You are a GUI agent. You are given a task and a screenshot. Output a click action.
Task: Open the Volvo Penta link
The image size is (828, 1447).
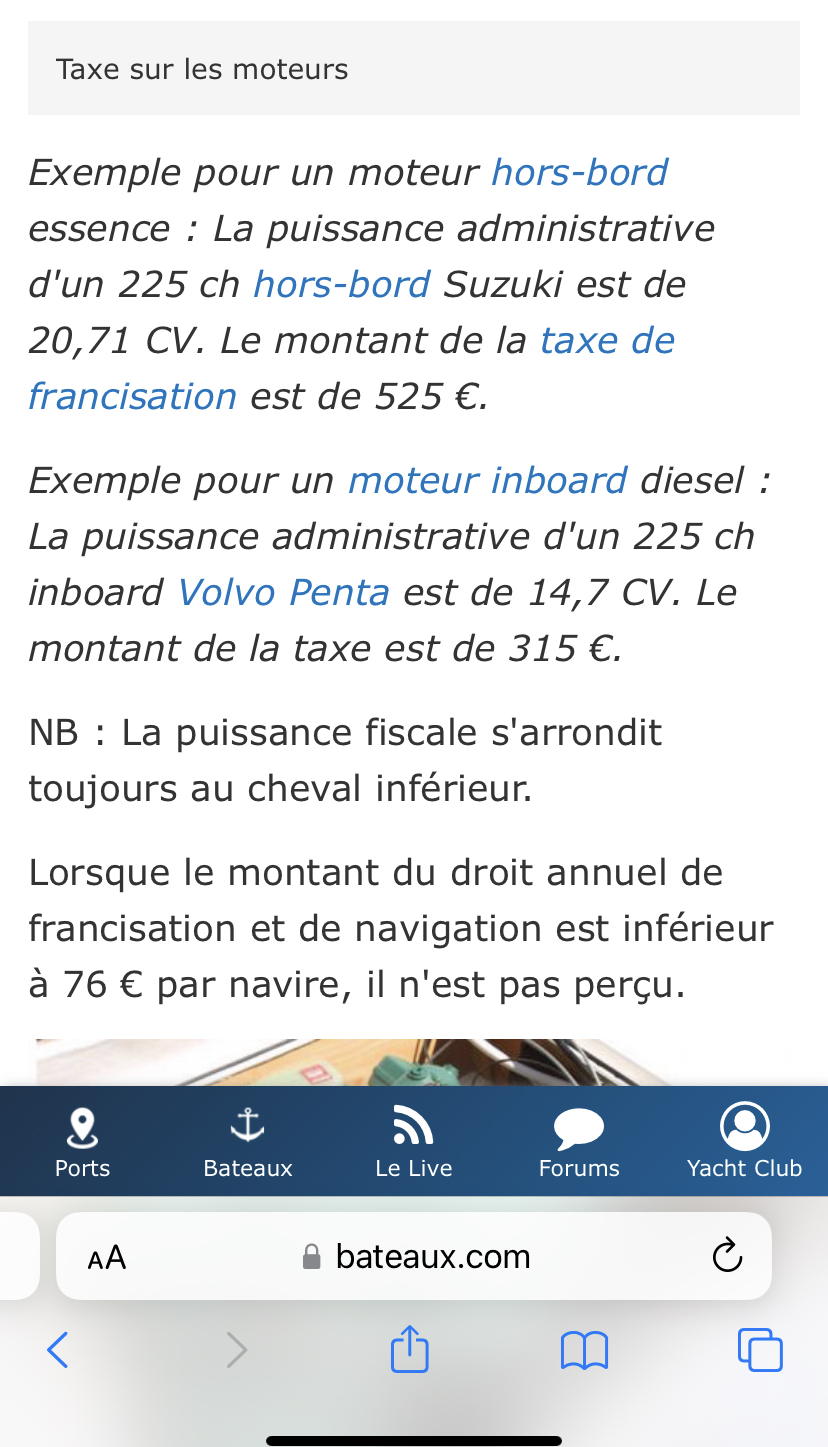coord(283,593)
